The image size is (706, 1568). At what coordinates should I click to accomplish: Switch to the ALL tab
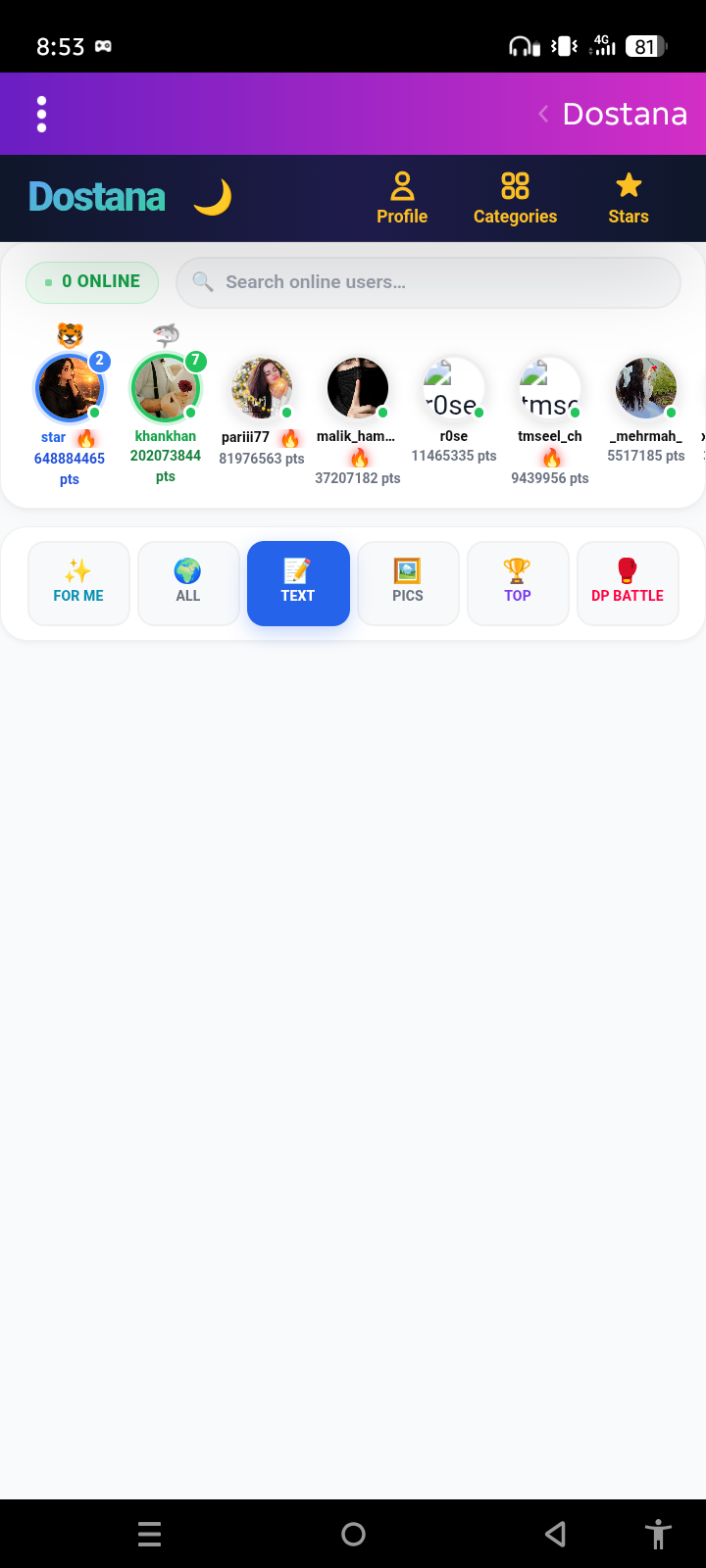188,583
